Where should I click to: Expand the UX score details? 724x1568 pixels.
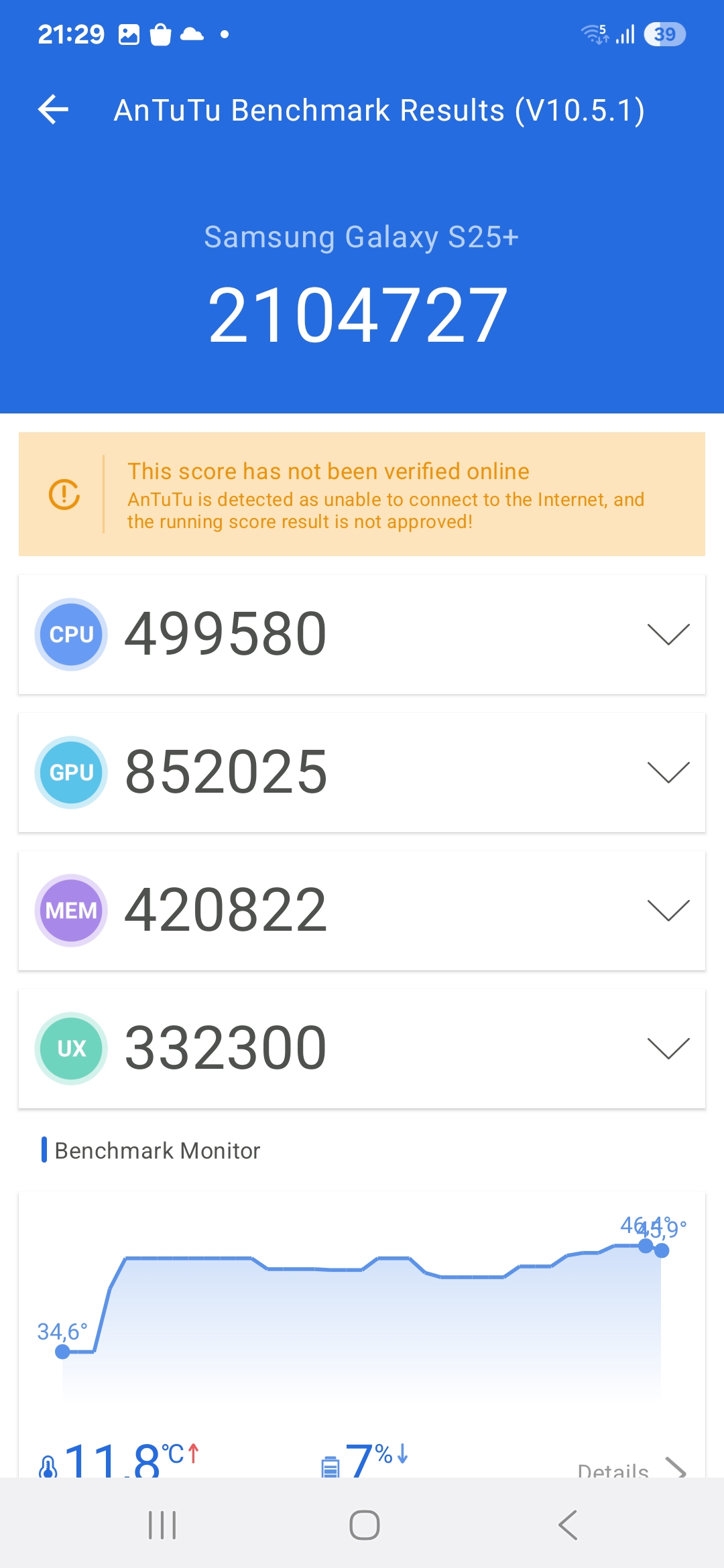click(x=668, y=1048)
